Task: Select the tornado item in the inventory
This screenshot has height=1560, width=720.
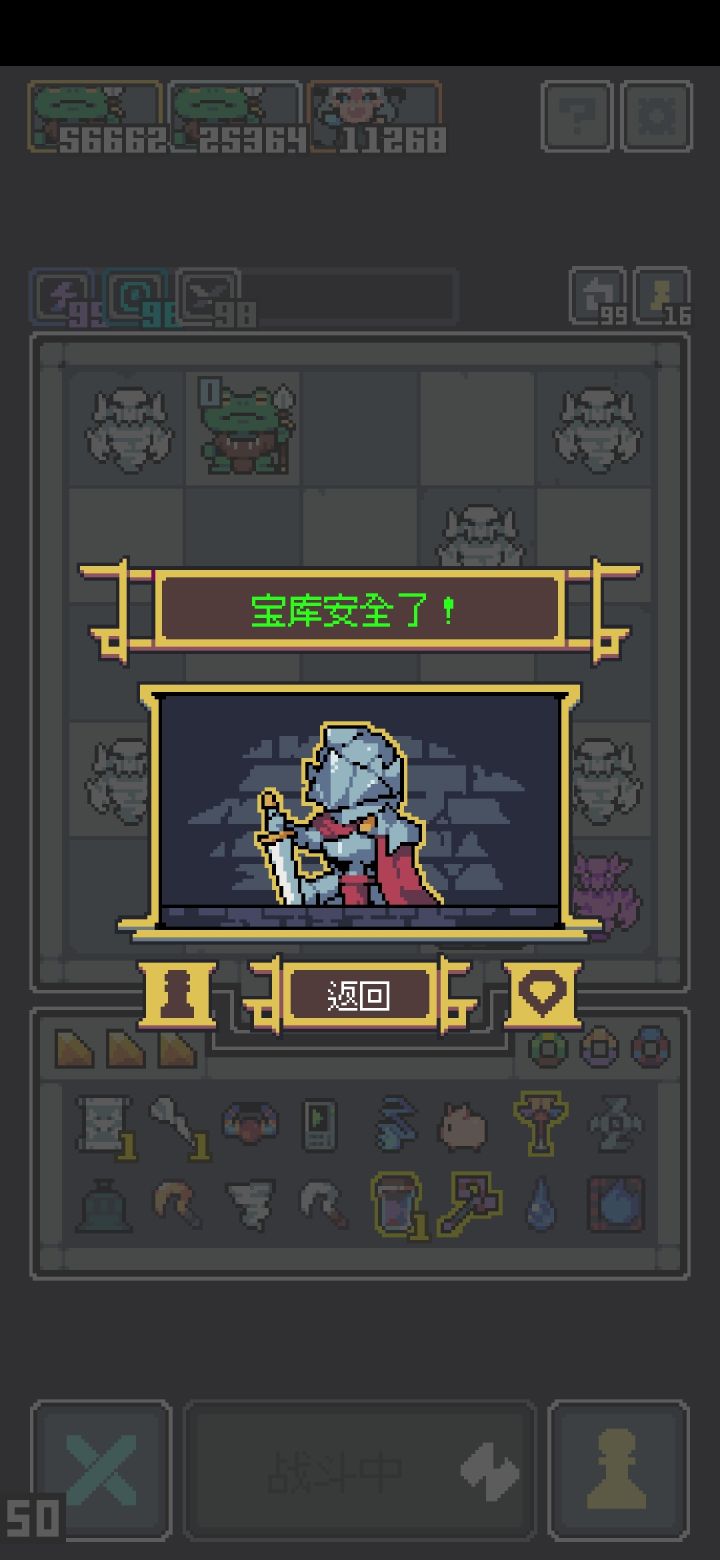Action: tap(250, 1203)
